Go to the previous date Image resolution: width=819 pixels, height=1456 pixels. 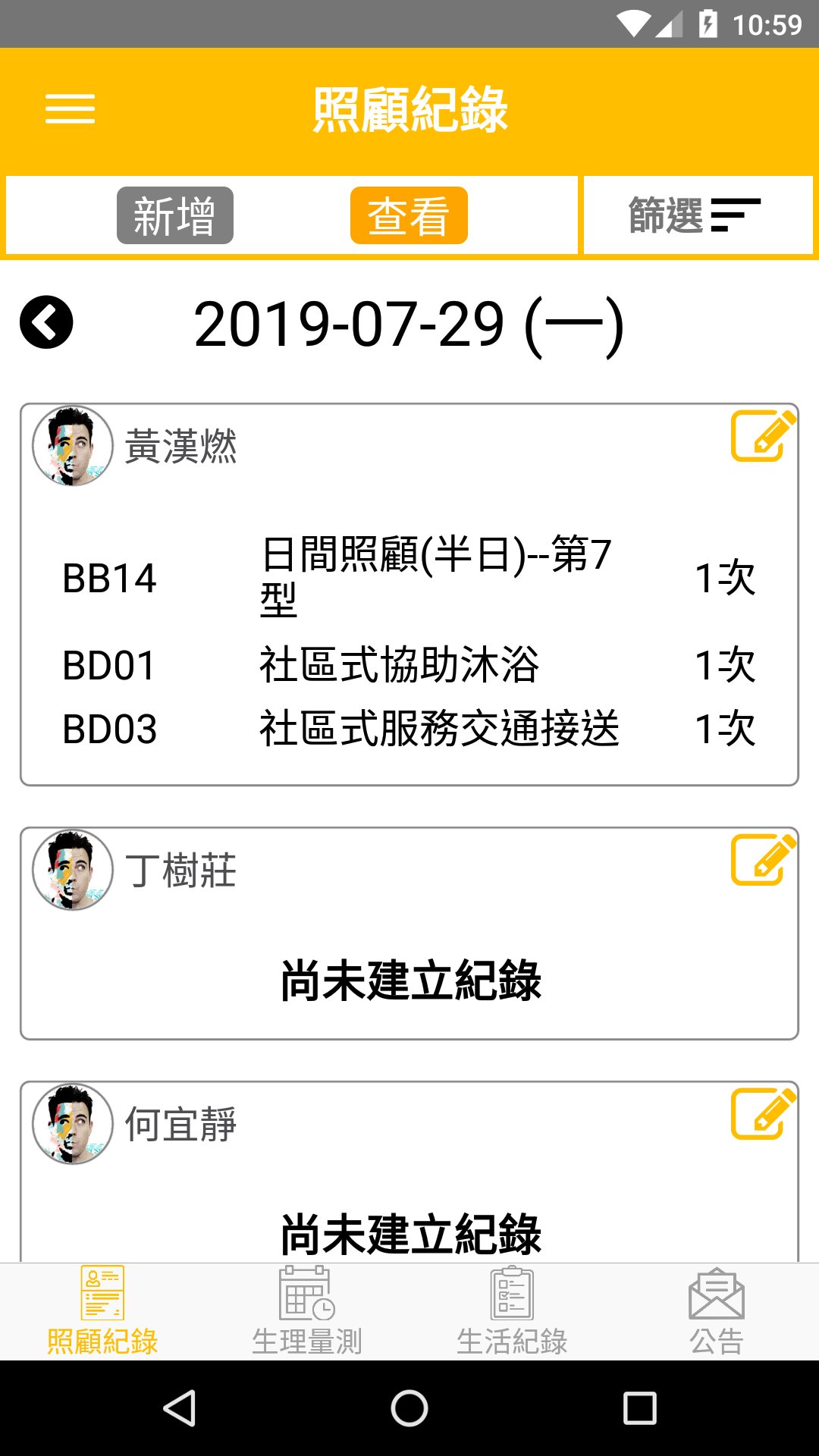click(46, 322)
